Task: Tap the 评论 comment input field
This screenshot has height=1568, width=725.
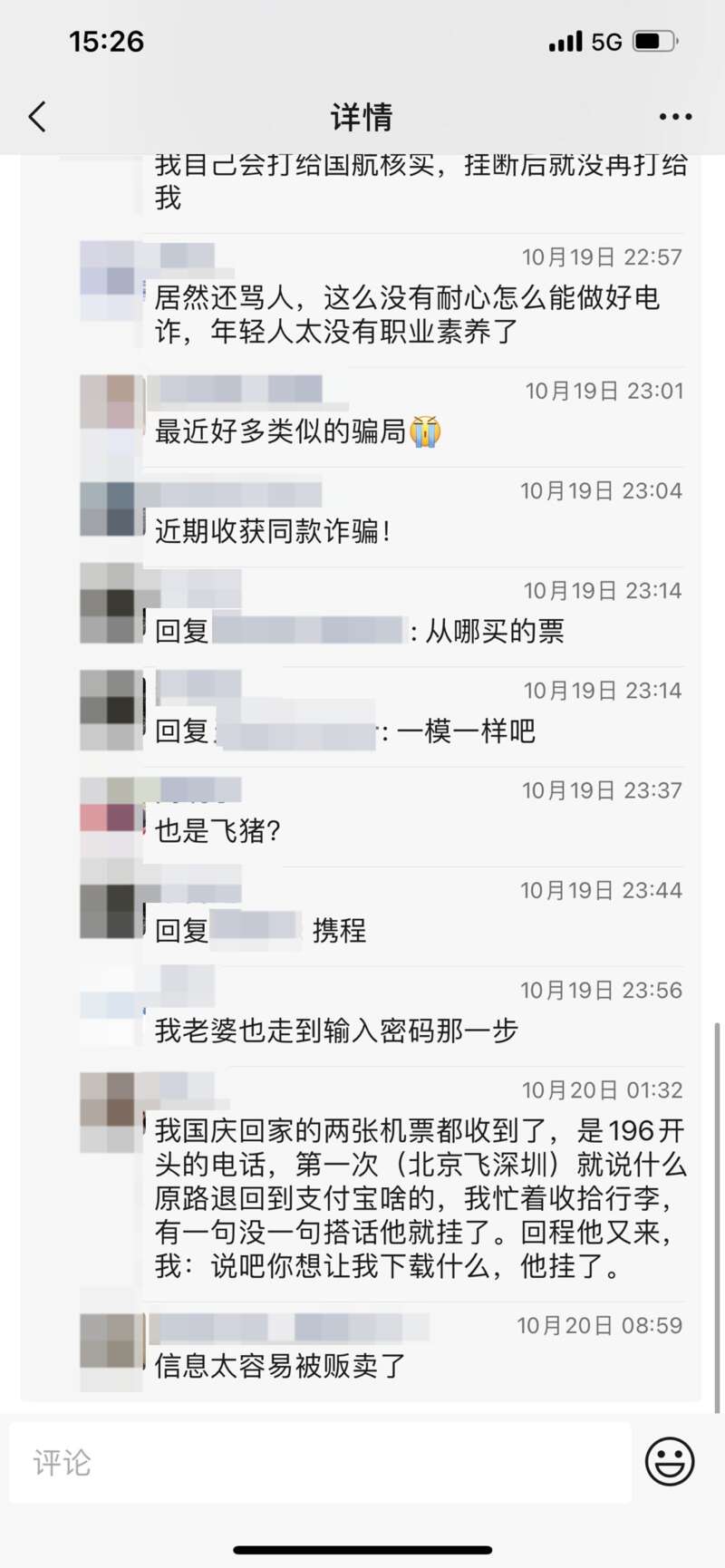Action: tap(319, 1462)
